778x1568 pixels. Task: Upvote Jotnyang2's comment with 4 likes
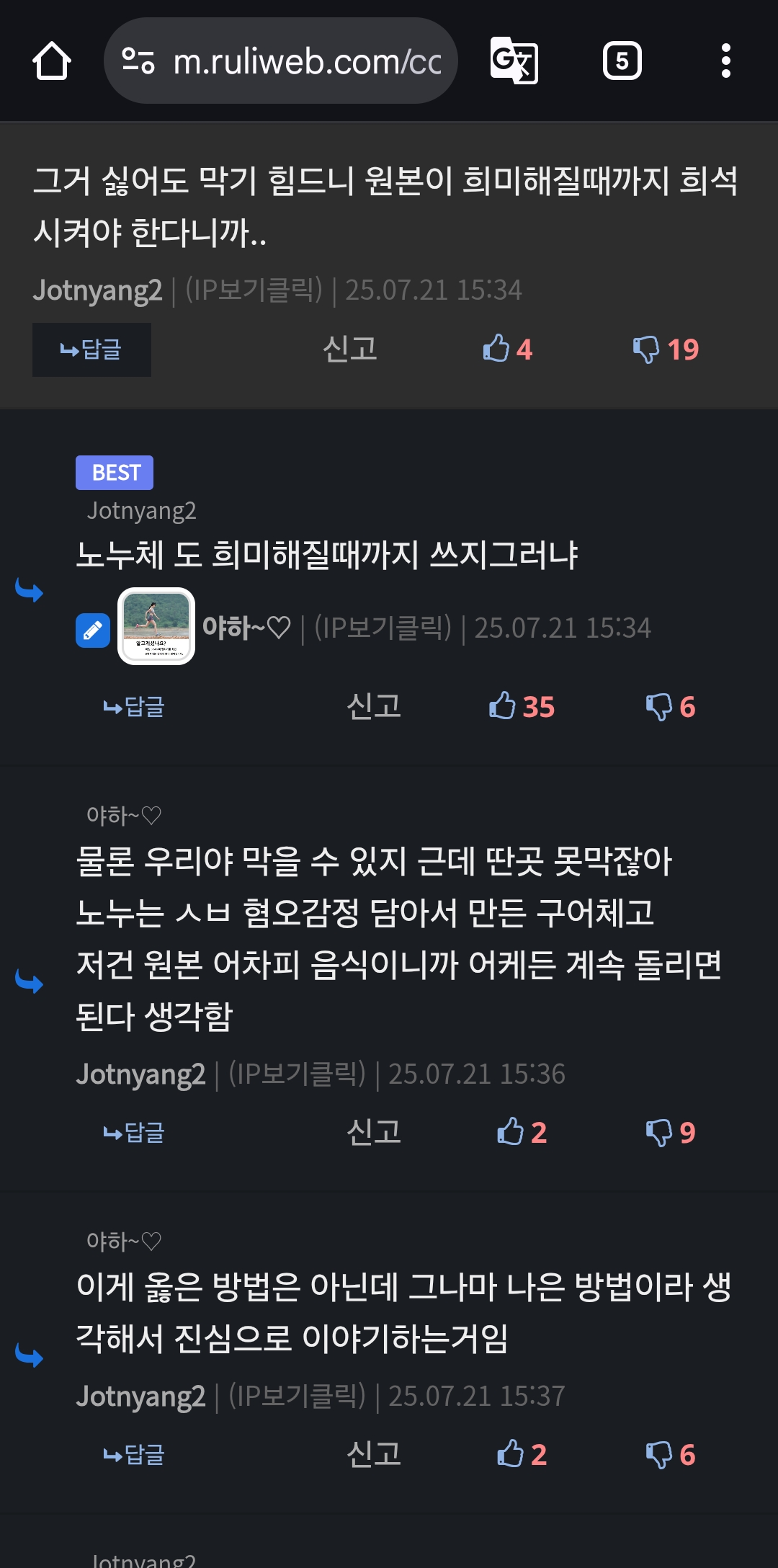point(507,349)
